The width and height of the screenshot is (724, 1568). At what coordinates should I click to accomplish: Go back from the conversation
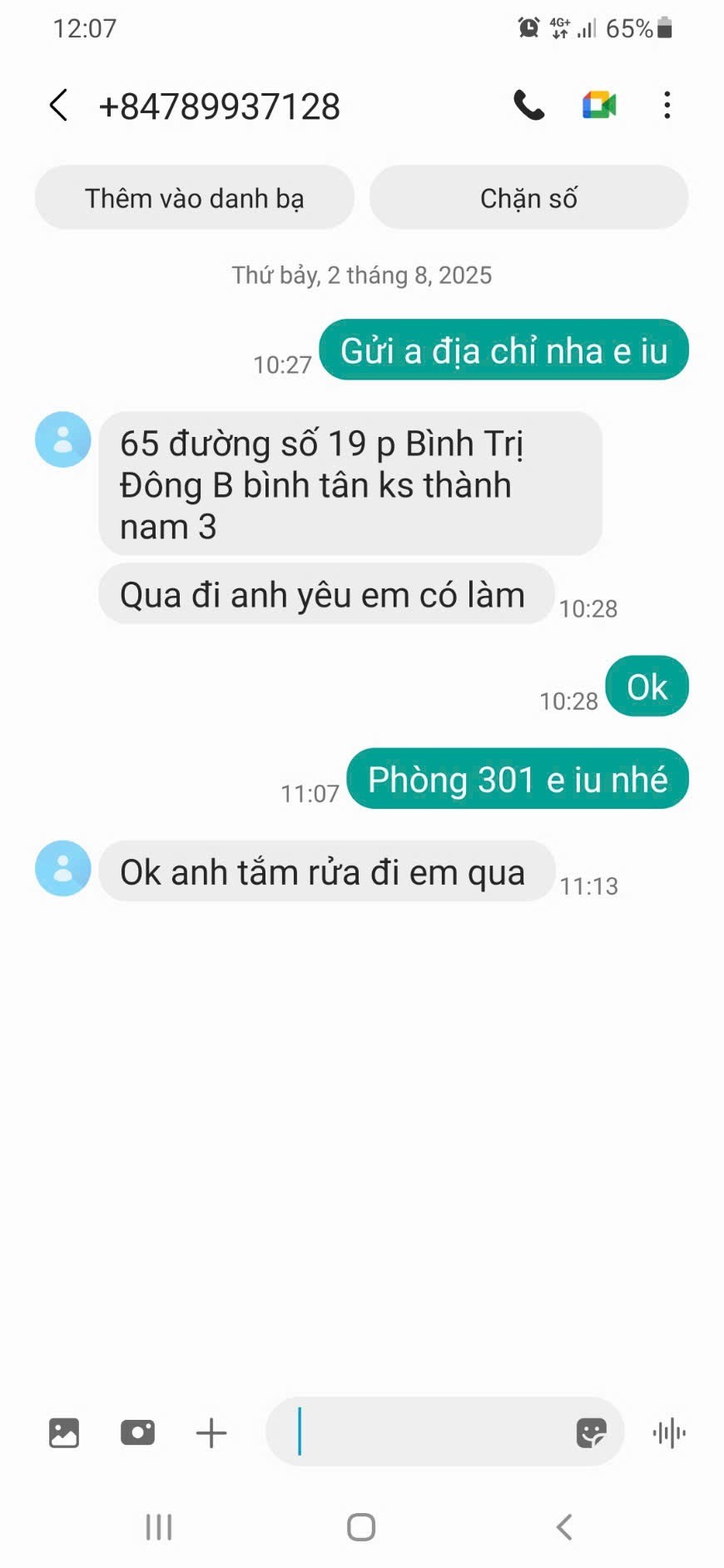click(58, 106)
